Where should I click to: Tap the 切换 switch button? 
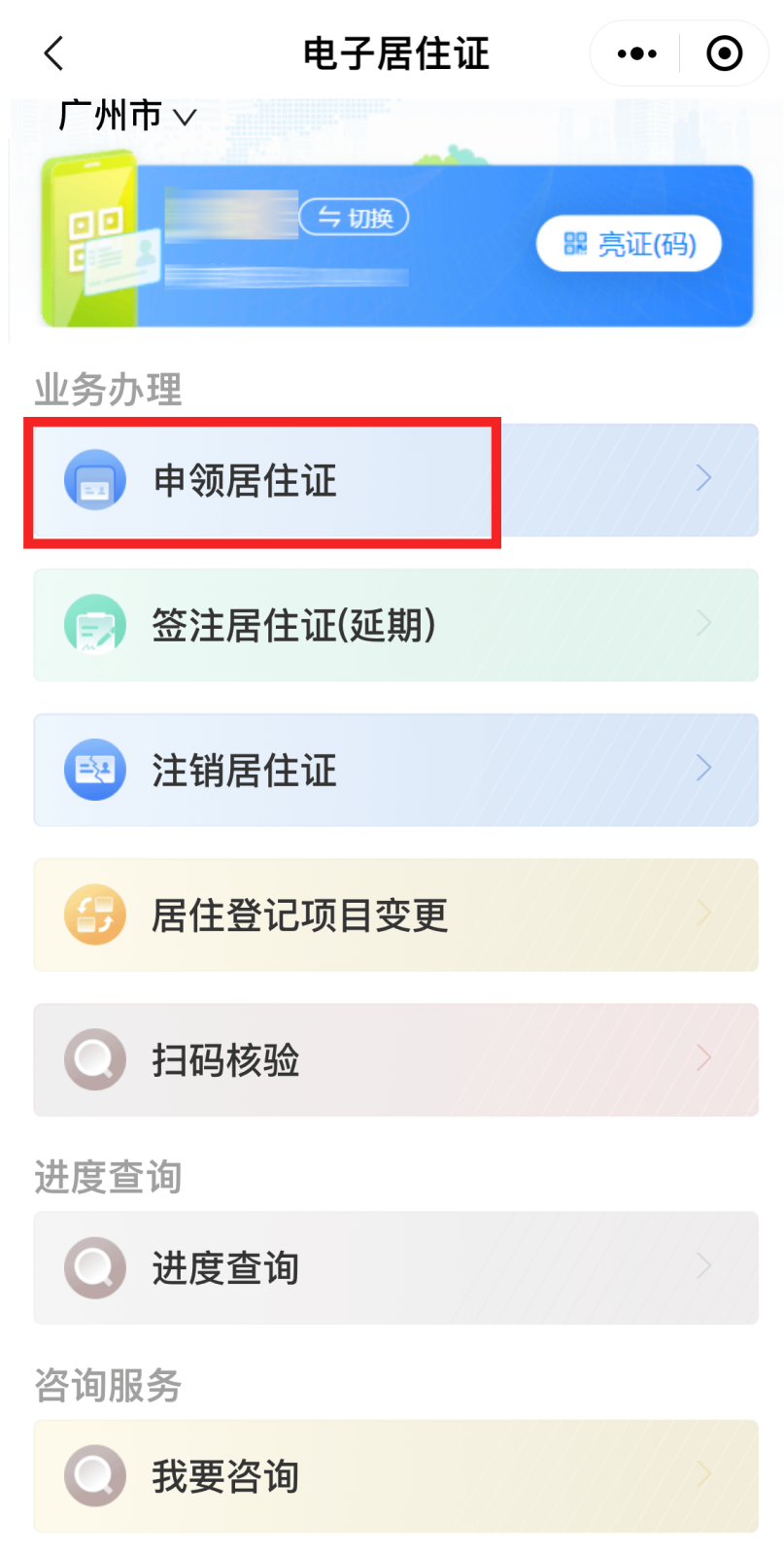click(354, 217)
